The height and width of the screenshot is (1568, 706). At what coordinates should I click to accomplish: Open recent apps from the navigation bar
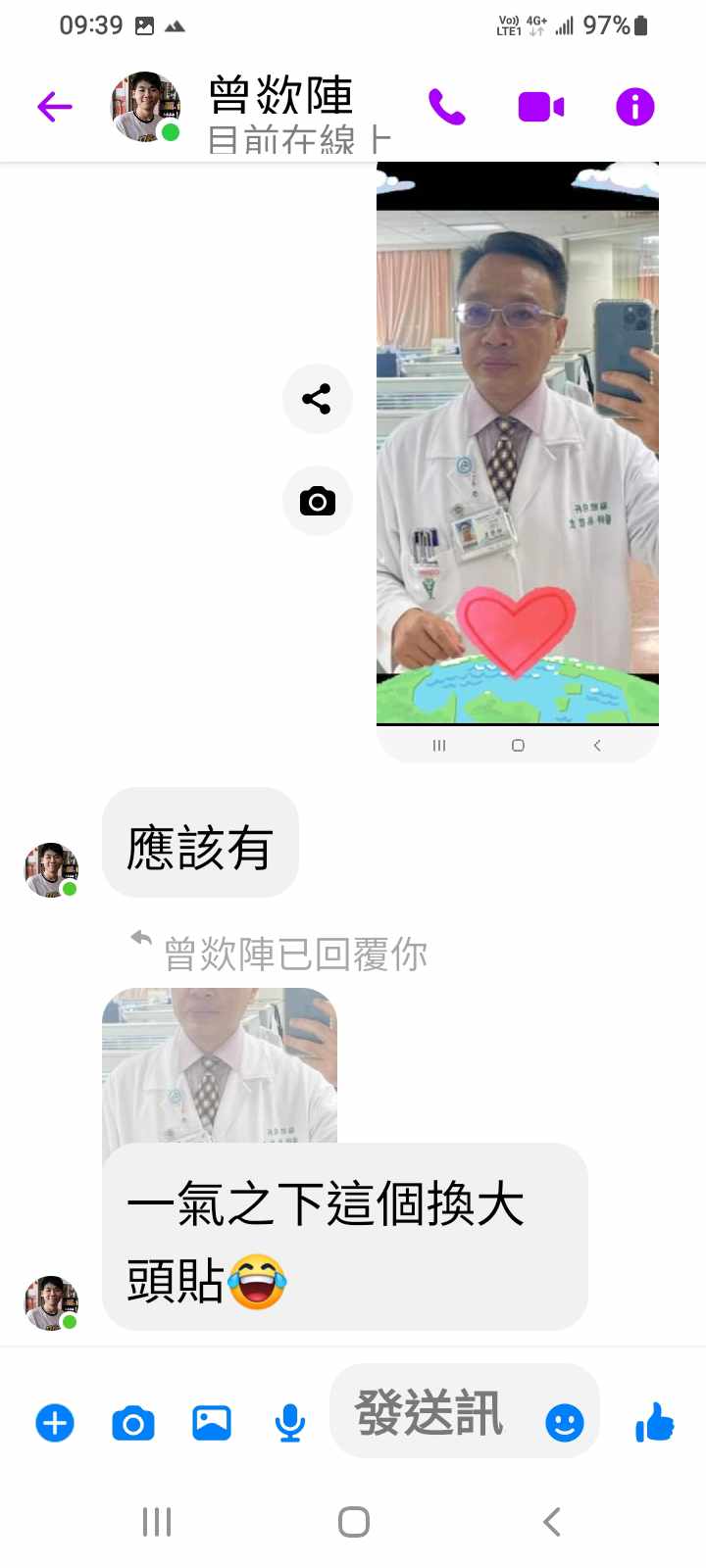click(157, 1522)
